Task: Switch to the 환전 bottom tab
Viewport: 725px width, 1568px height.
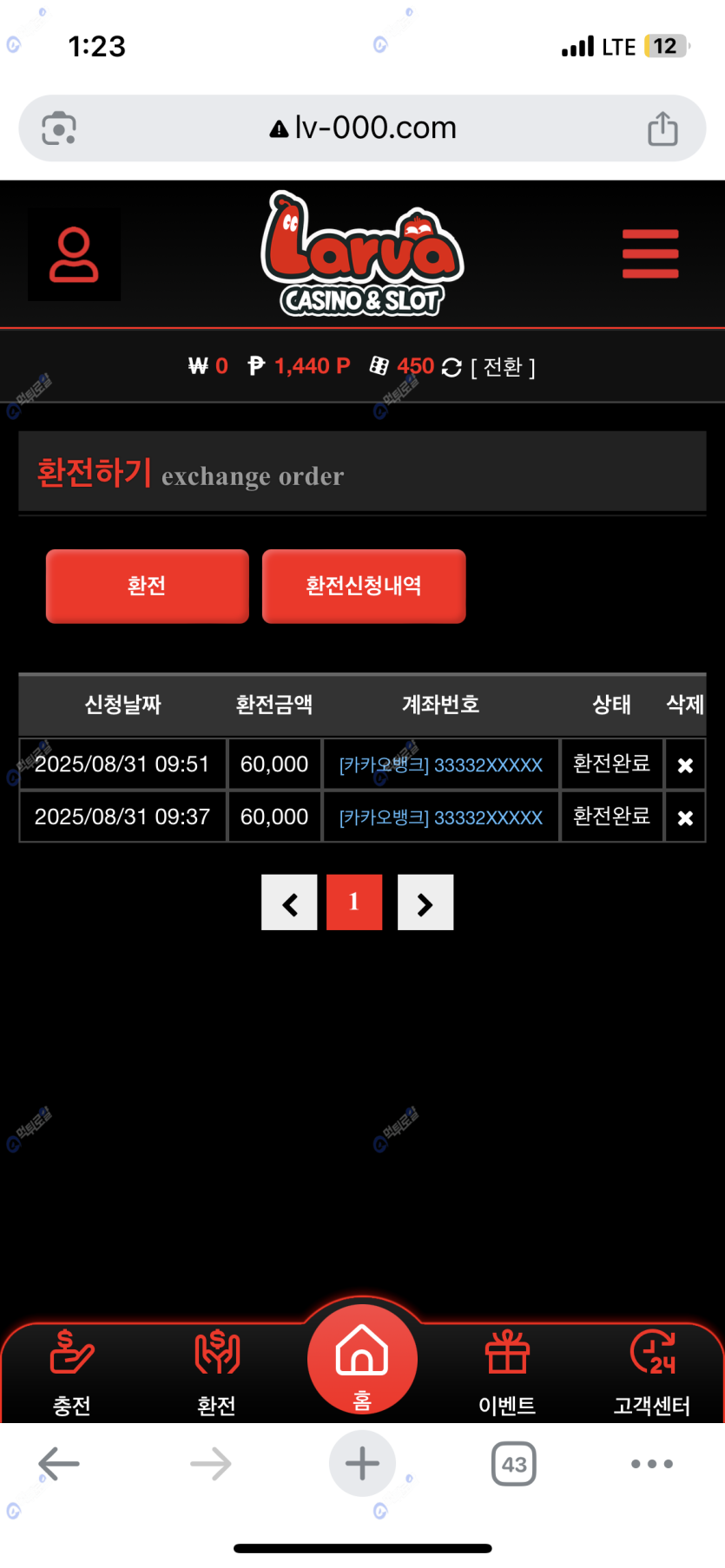Action: coord(217,1371)
